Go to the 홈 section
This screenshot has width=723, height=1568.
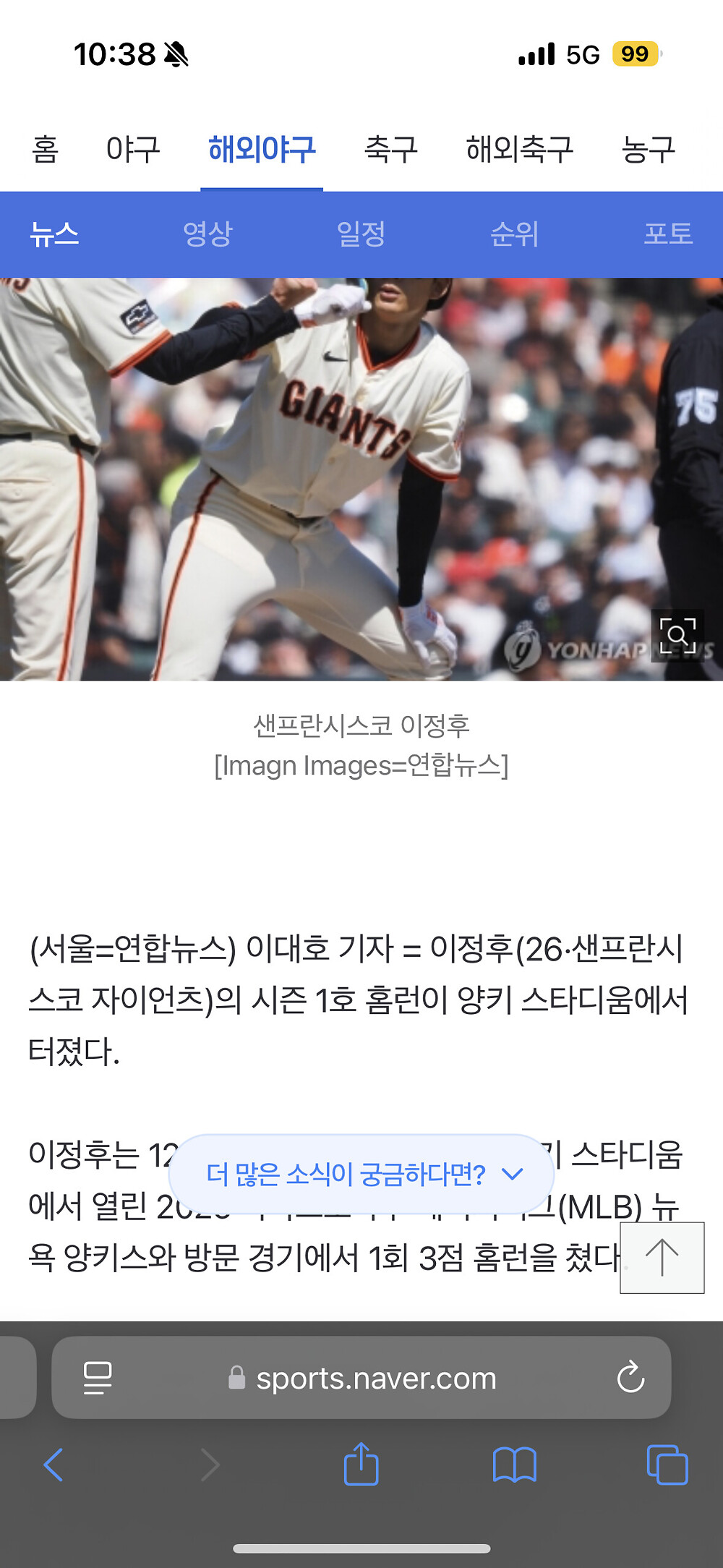coord(43,148)
